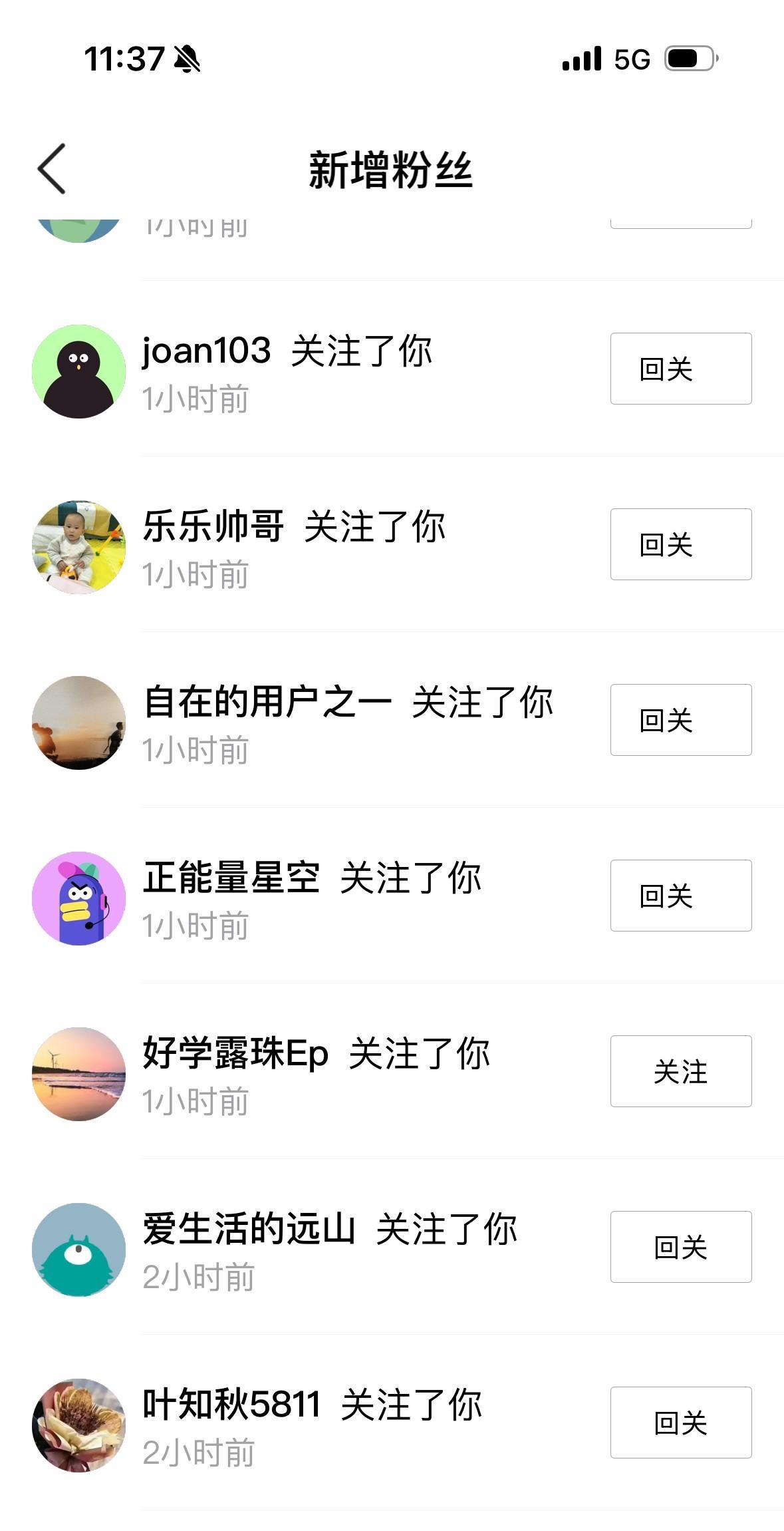The image size is (784, 1531).
Task: View 乐乐帅哥's profile picture
Action: 78,547
